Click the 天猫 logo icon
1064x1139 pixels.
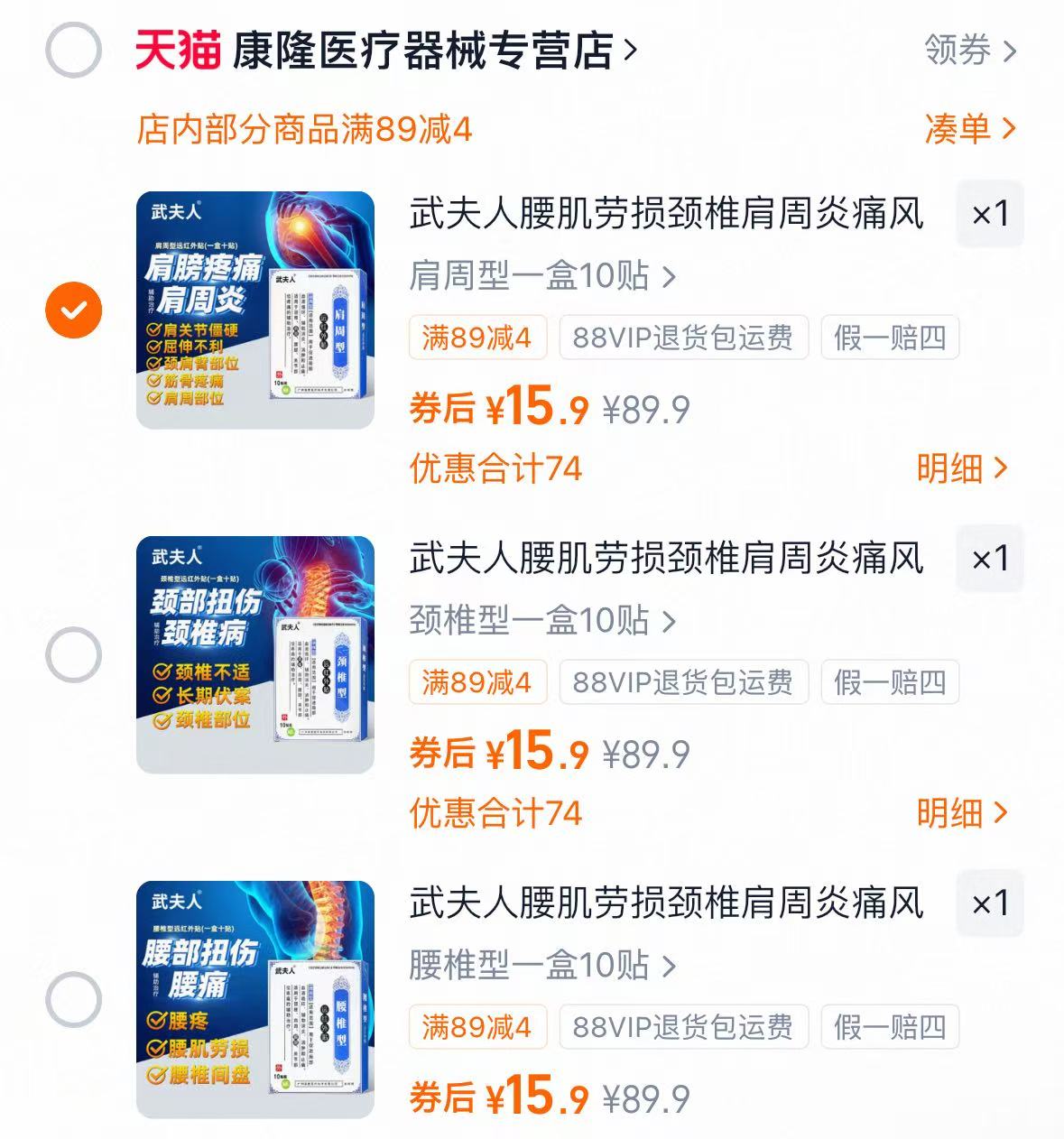tap(177, 51)
